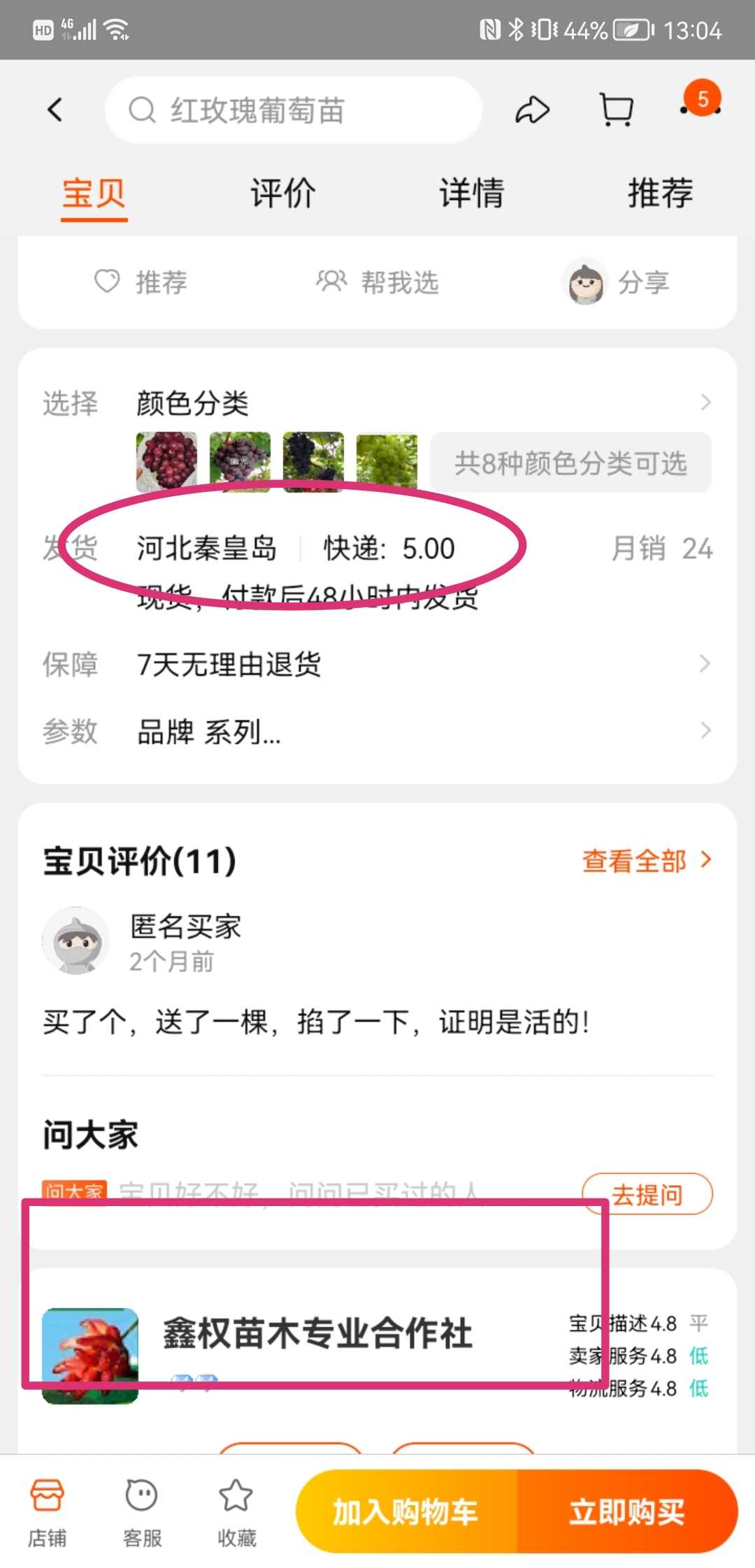This screenshot has width=755, height=1568.
Task: Expand the 保障 7天无理由退货 row
Action: (x=377, y=664)
